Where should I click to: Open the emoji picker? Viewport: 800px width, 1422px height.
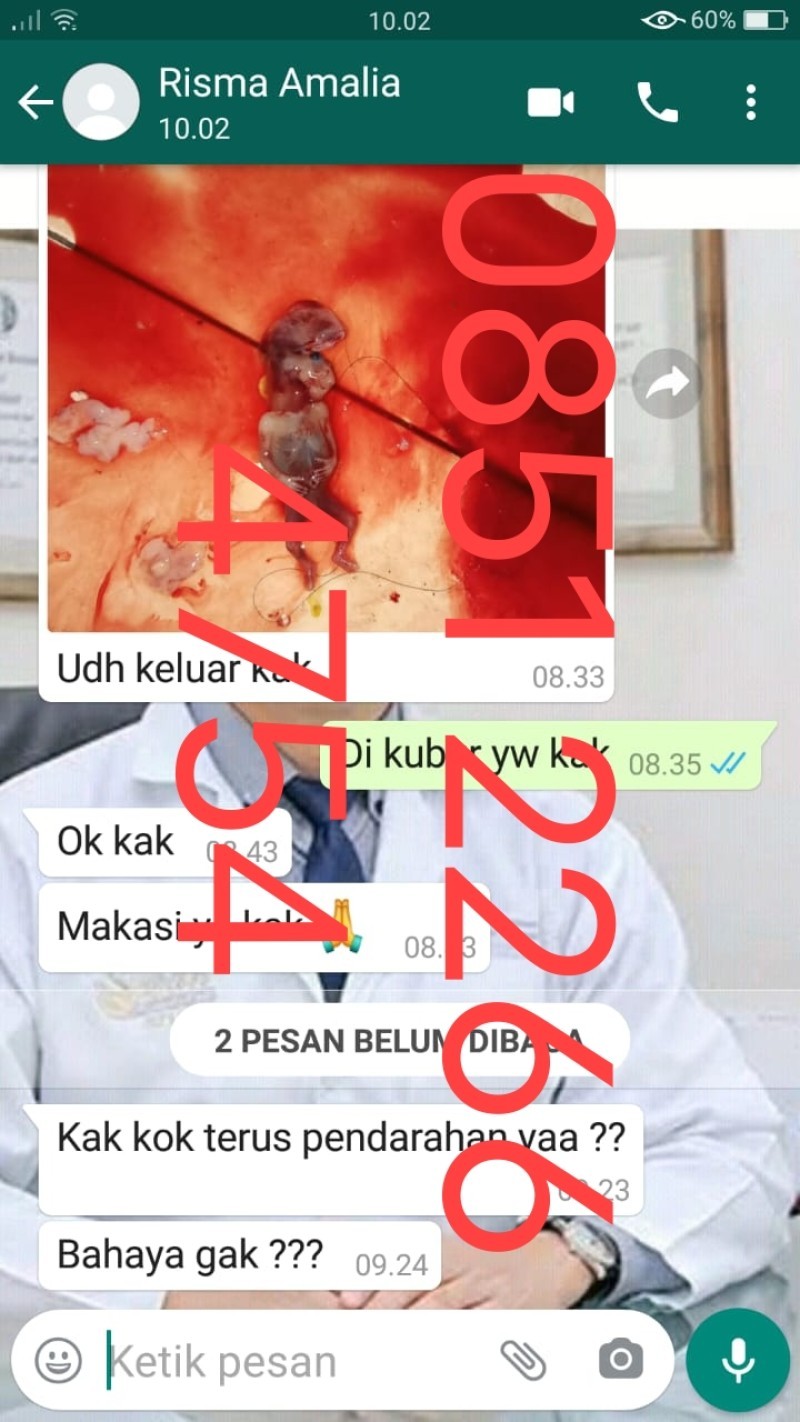click(58, 1360)
